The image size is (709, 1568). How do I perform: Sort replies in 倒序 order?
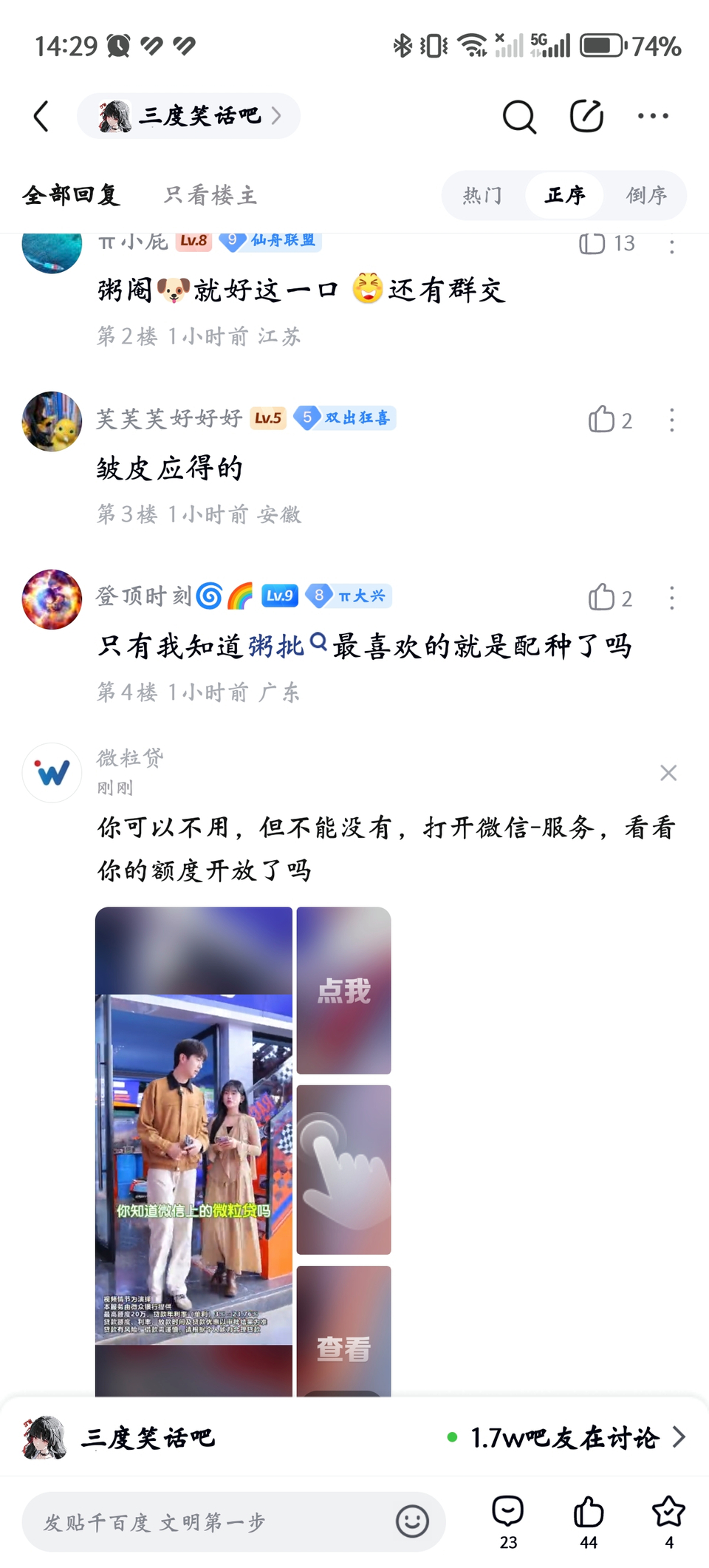click(x=646, y=195)
